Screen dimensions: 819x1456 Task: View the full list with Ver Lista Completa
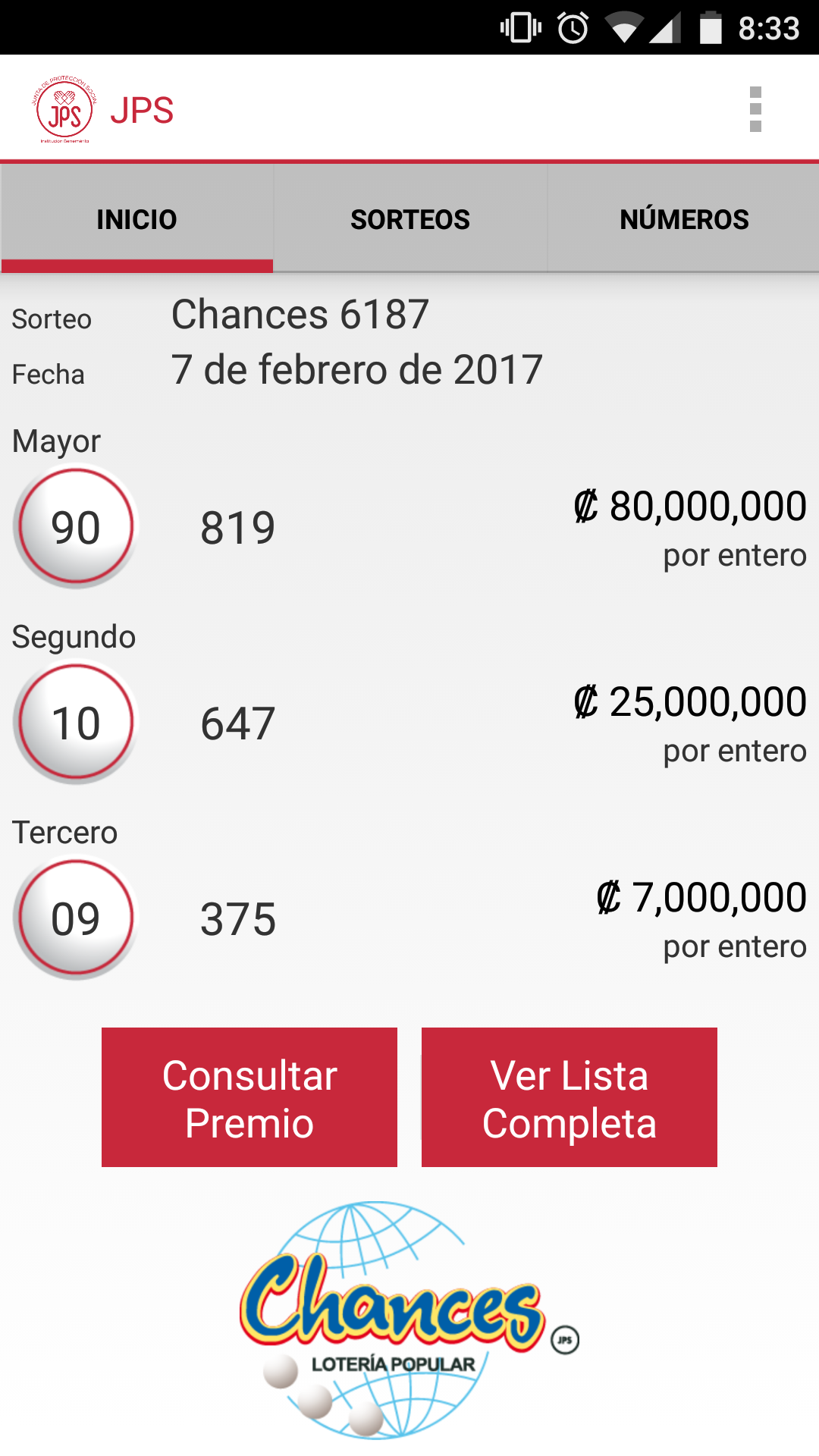coord(570,1097)
